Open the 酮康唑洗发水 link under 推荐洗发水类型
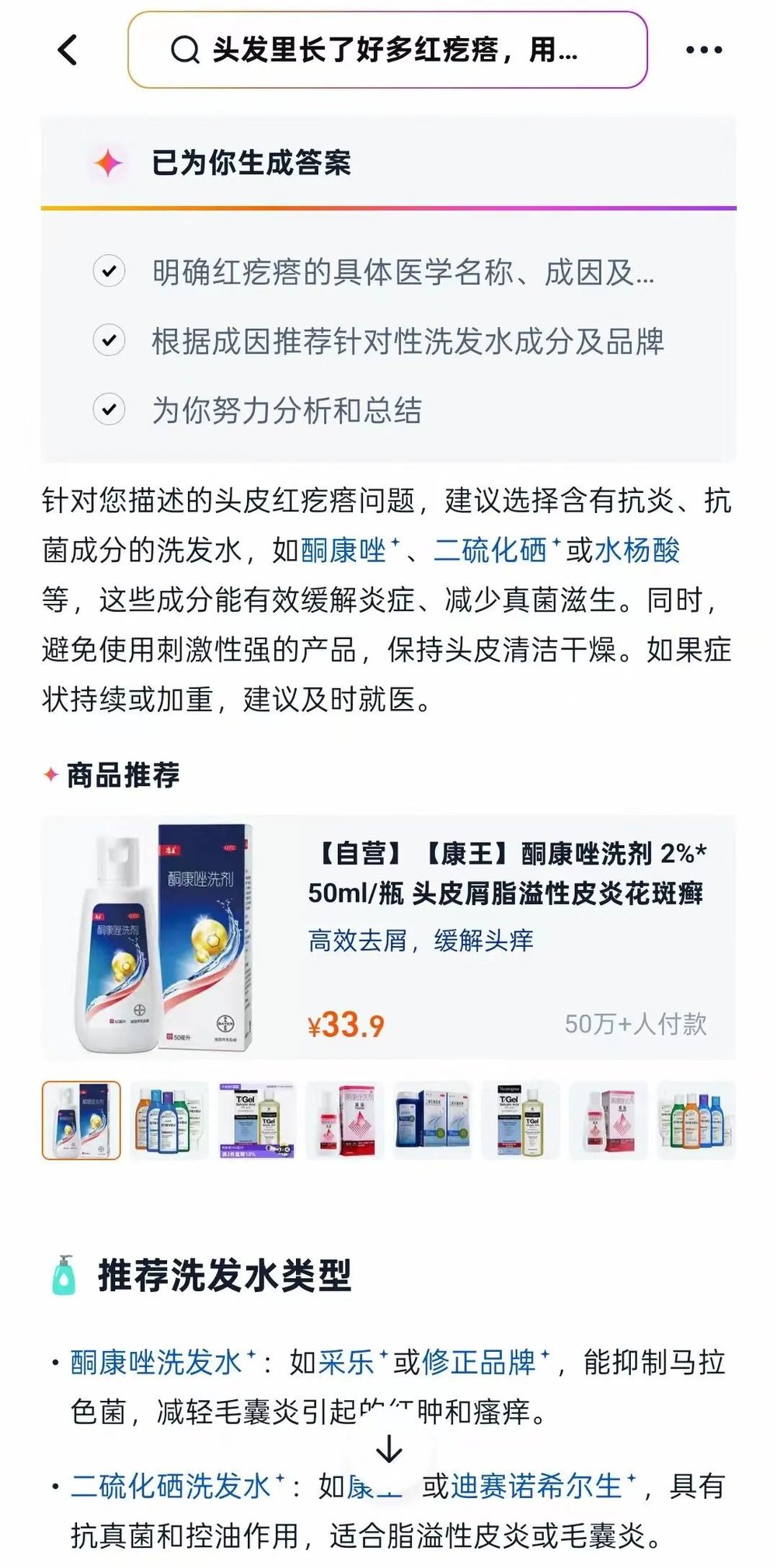Screen dimensions: 777x1568 coord(156,1363)
